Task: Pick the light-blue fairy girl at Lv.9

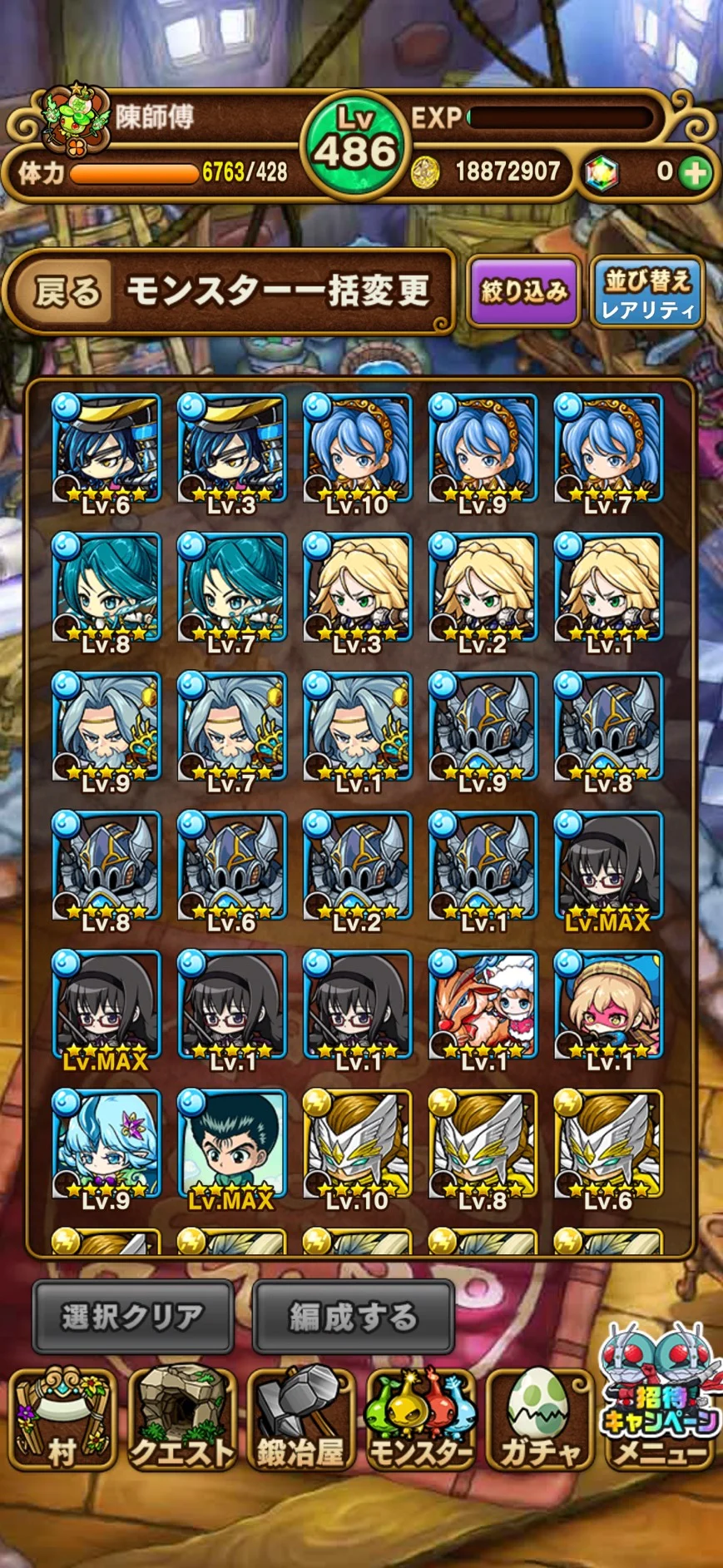Action: [106, 1144]
